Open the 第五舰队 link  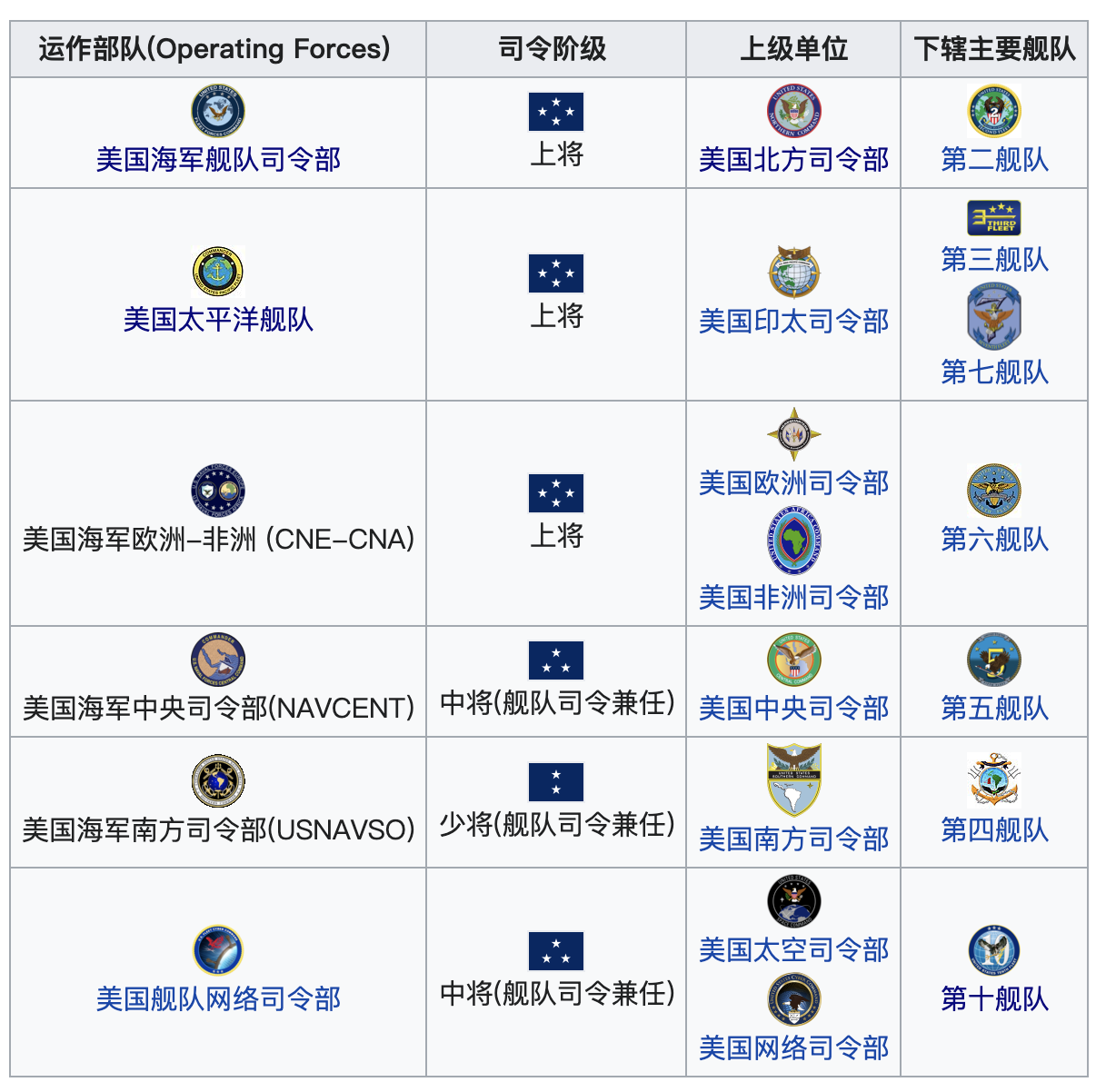[x=994, y=709]
